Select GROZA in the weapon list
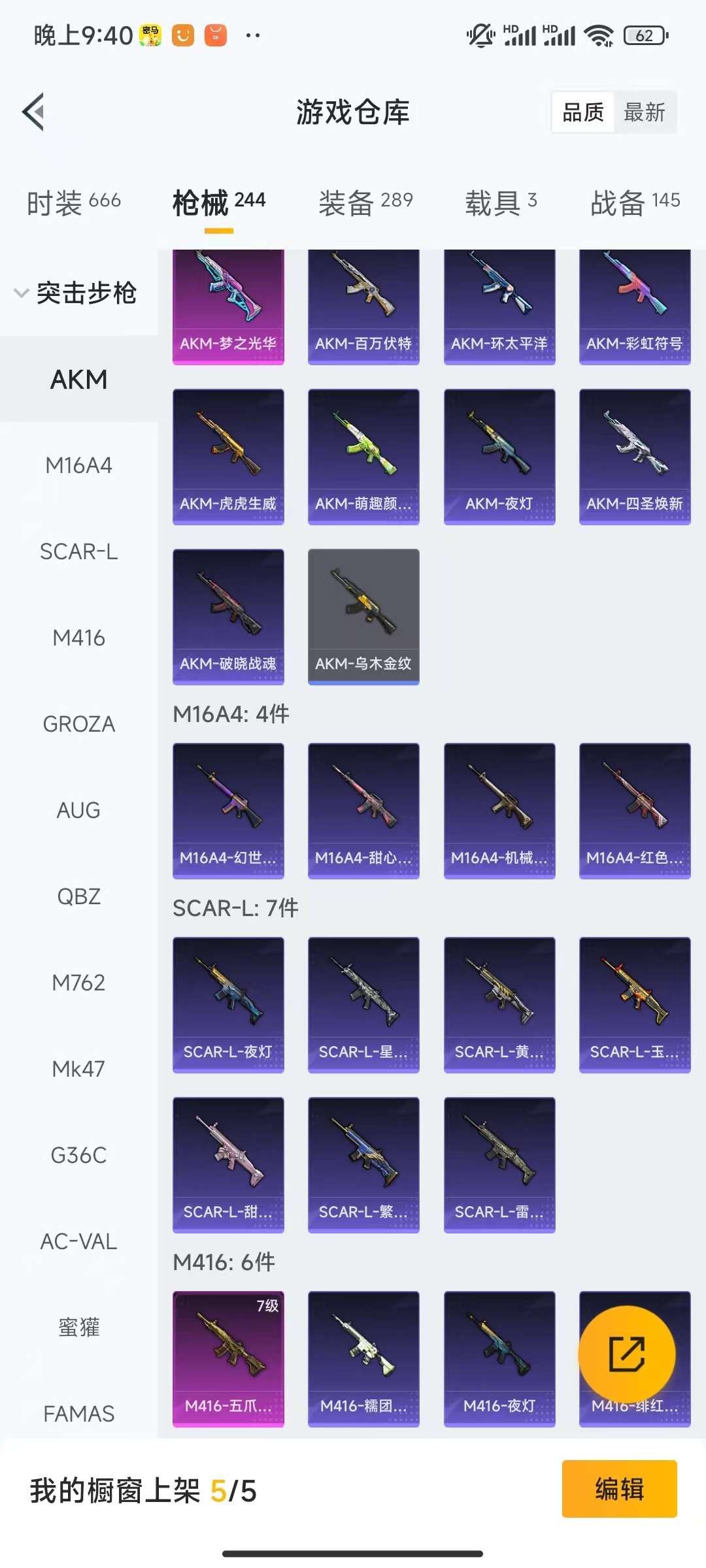This screenshot has width=706, height=1568. point(78,724)
